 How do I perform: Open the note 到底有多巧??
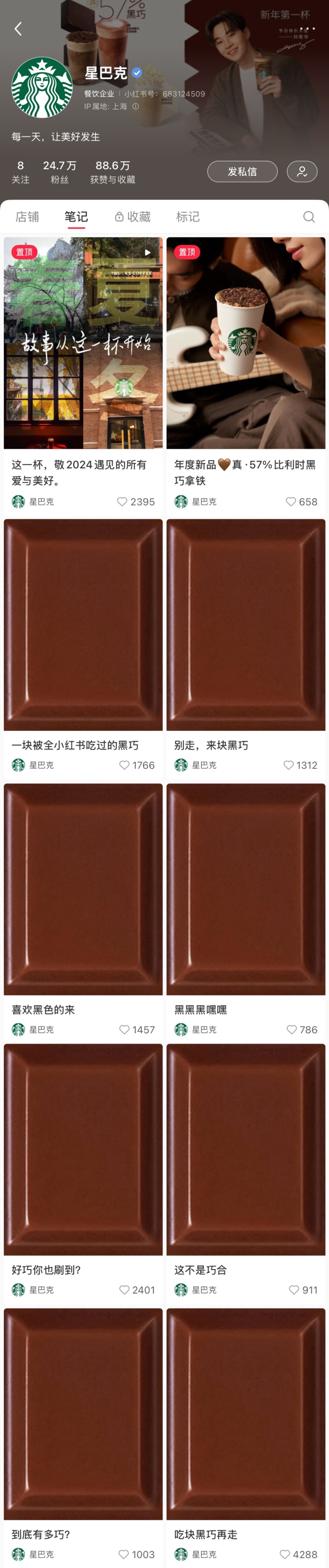click(83, 1413)
